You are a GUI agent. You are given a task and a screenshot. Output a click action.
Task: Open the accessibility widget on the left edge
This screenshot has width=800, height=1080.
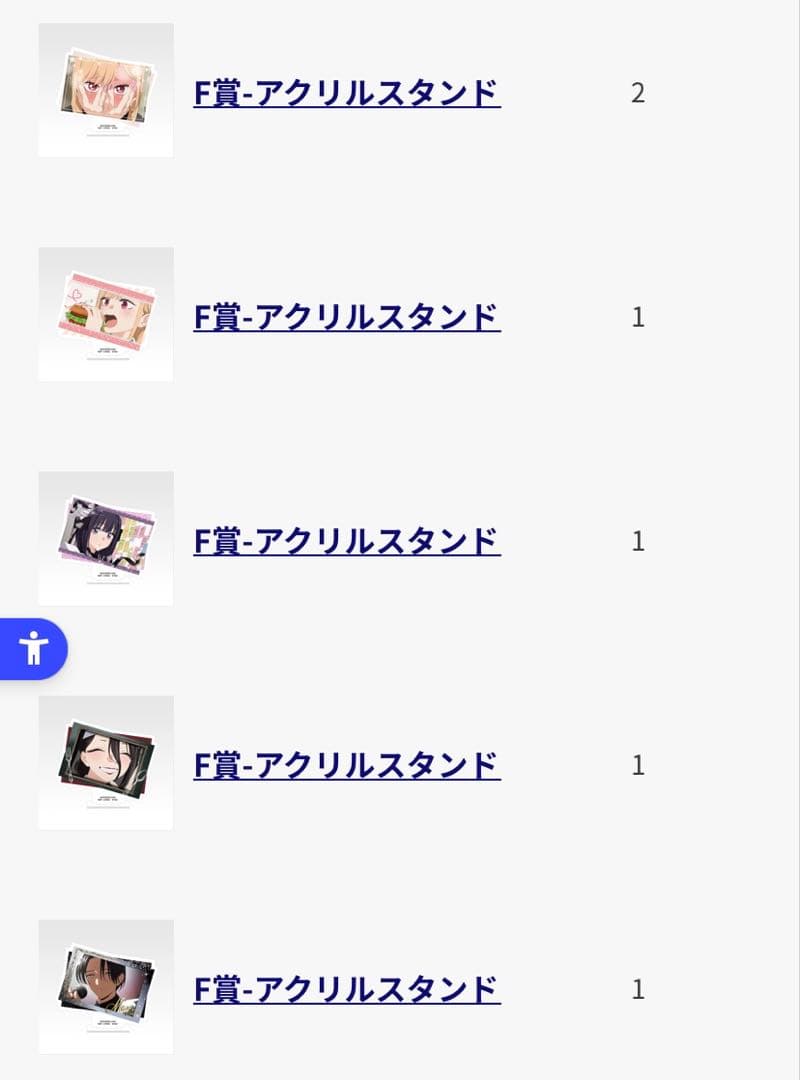coord(35,648)
